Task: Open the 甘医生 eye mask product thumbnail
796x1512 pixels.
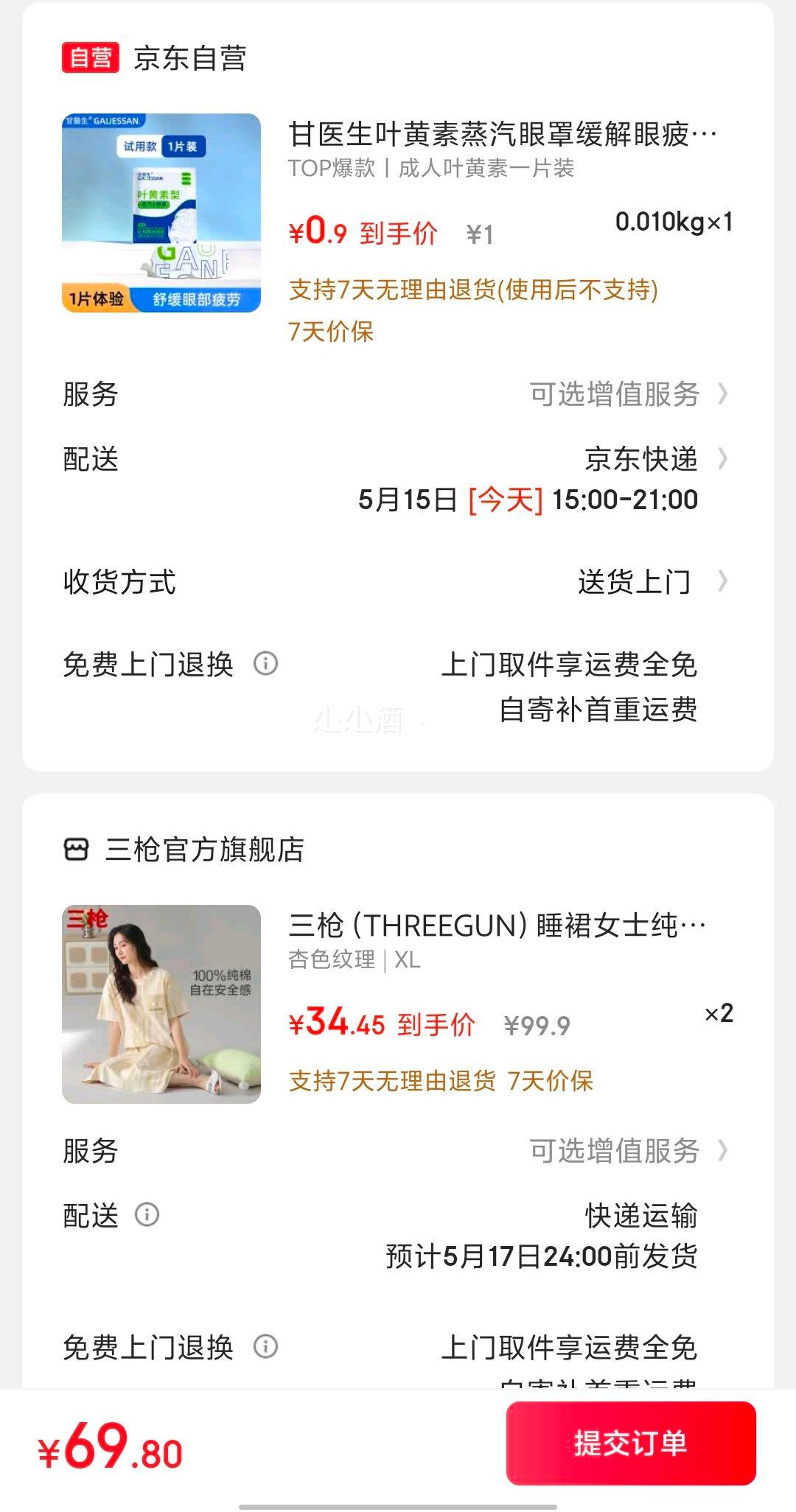Action: tap(161, 213)
